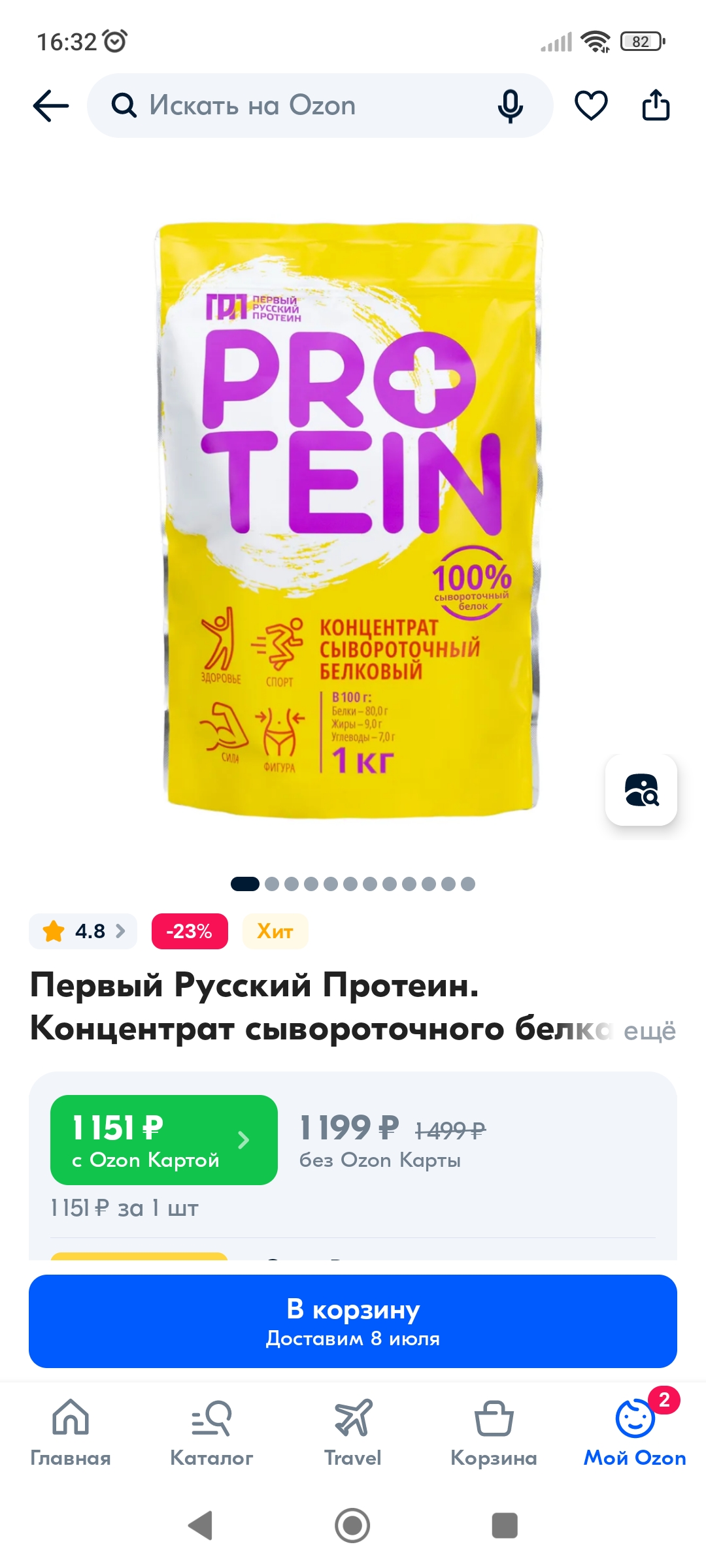Find similar products by image
Screen dimensions: 706x1568
[x=641, y=790]
